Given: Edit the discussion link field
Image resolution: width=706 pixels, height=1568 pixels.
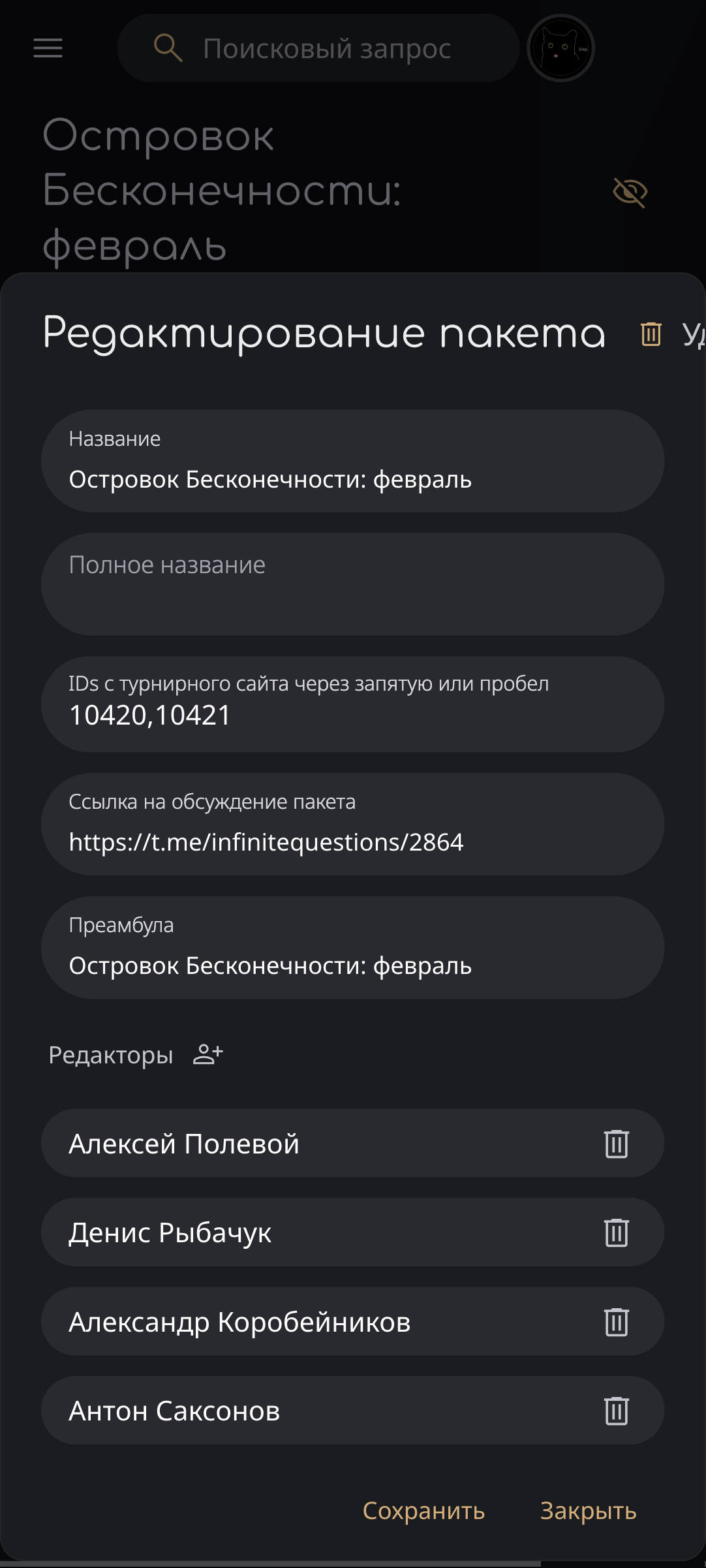Looking at the screenshot, I should (352, 841).
